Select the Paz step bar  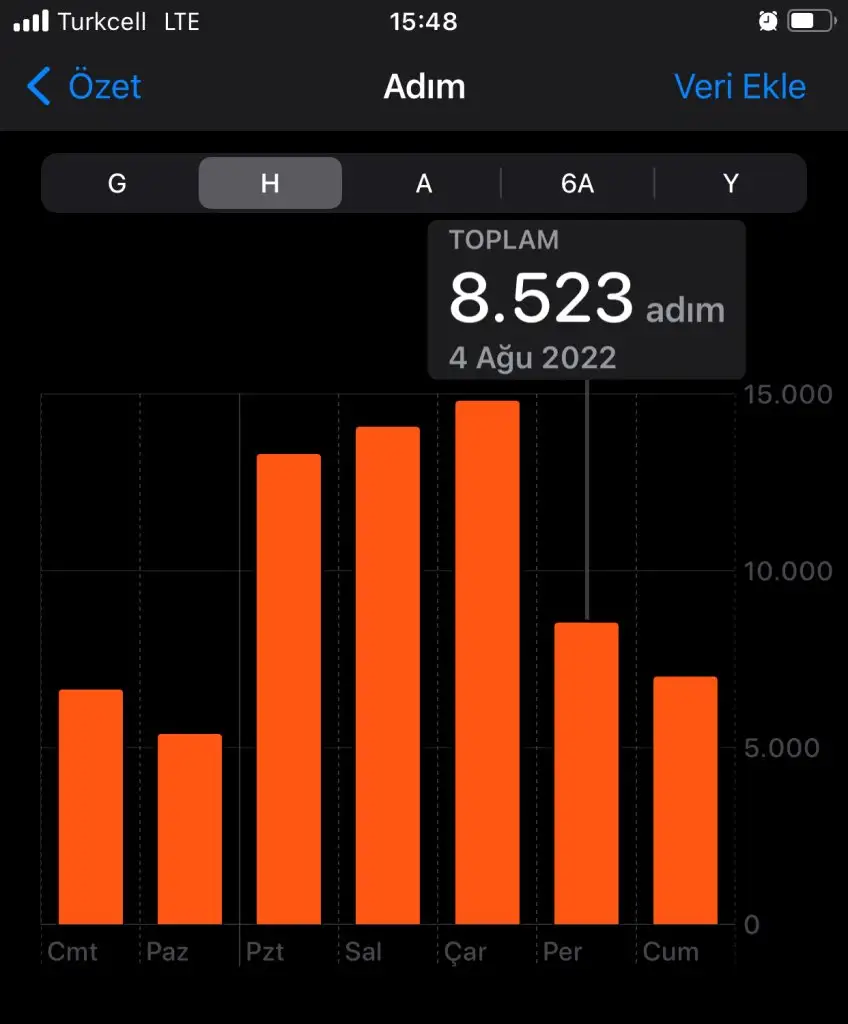point(190,828)
